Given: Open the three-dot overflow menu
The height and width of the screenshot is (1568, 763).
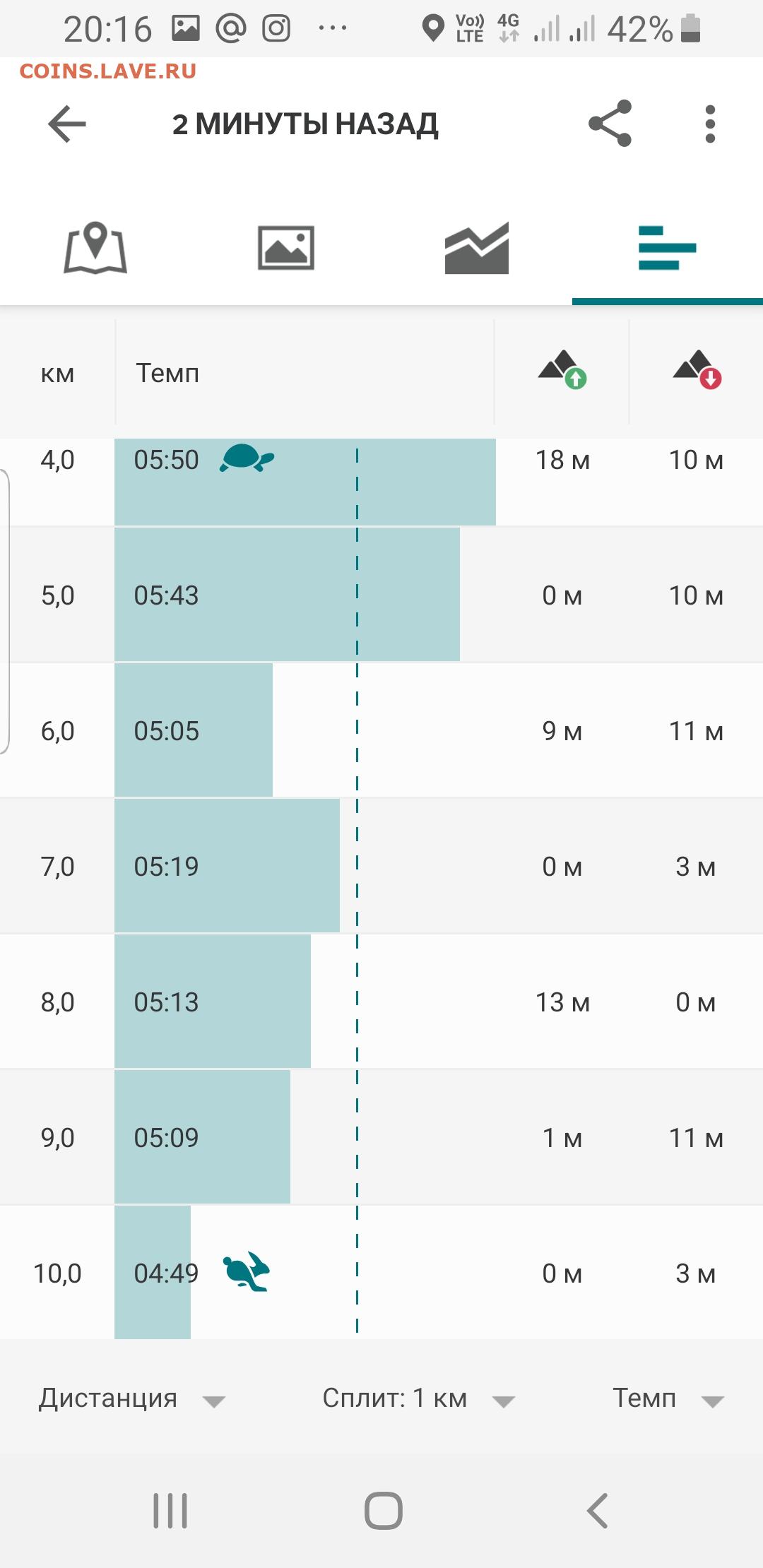Looking at the screenshot, I should coord(710,124).
